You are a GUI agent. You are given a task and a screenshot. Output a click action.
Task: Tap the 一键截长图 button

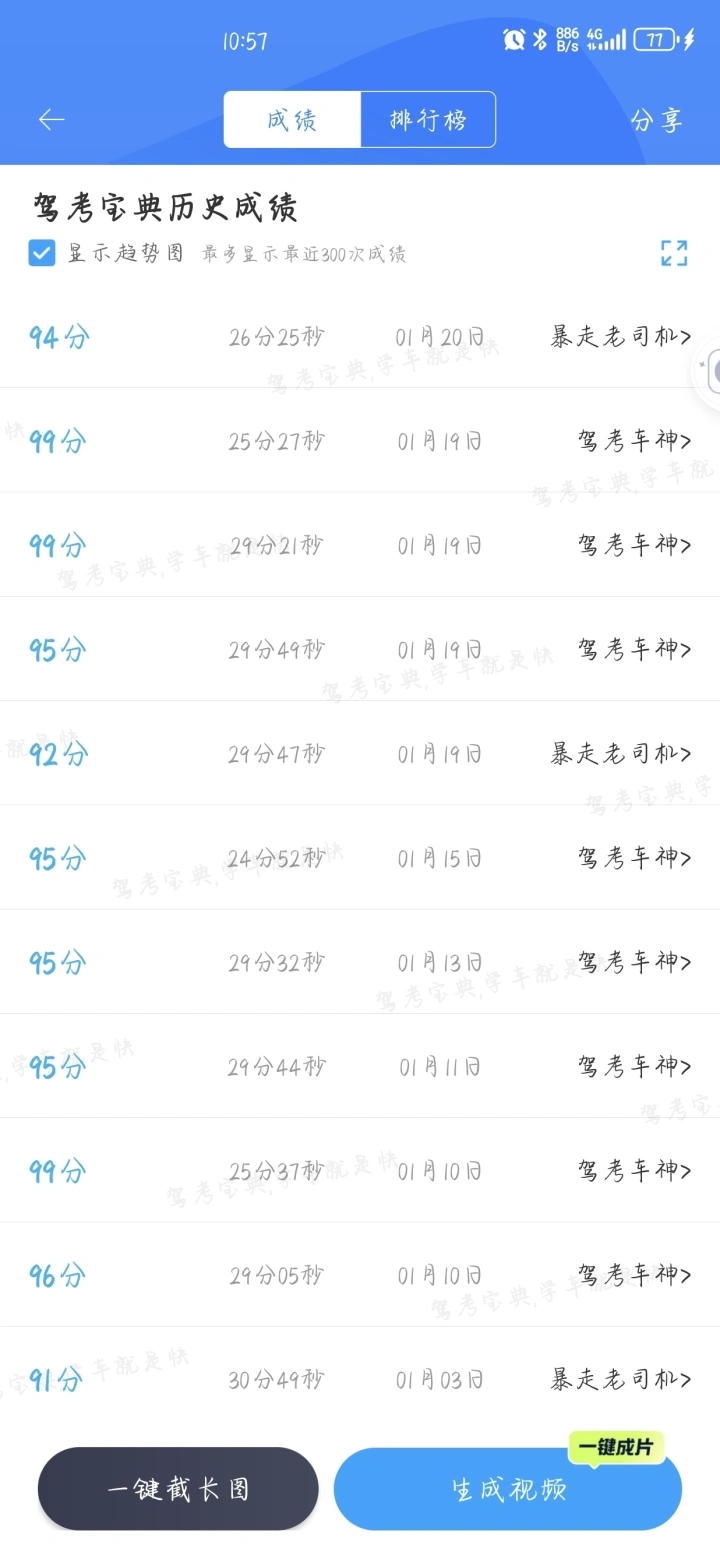(178, 1489)
